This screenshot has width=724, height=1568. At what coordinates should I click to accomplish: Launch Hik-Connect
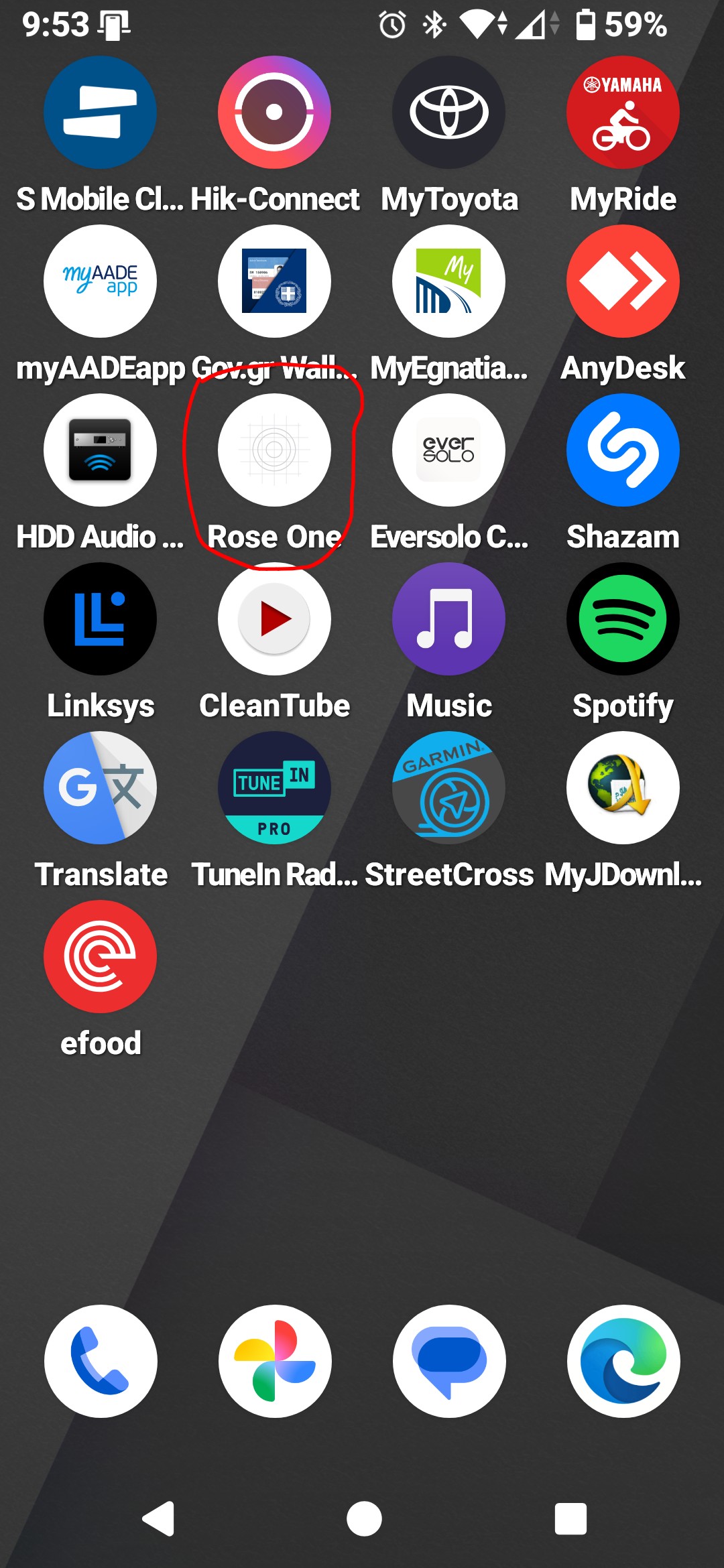pos(274,112)
